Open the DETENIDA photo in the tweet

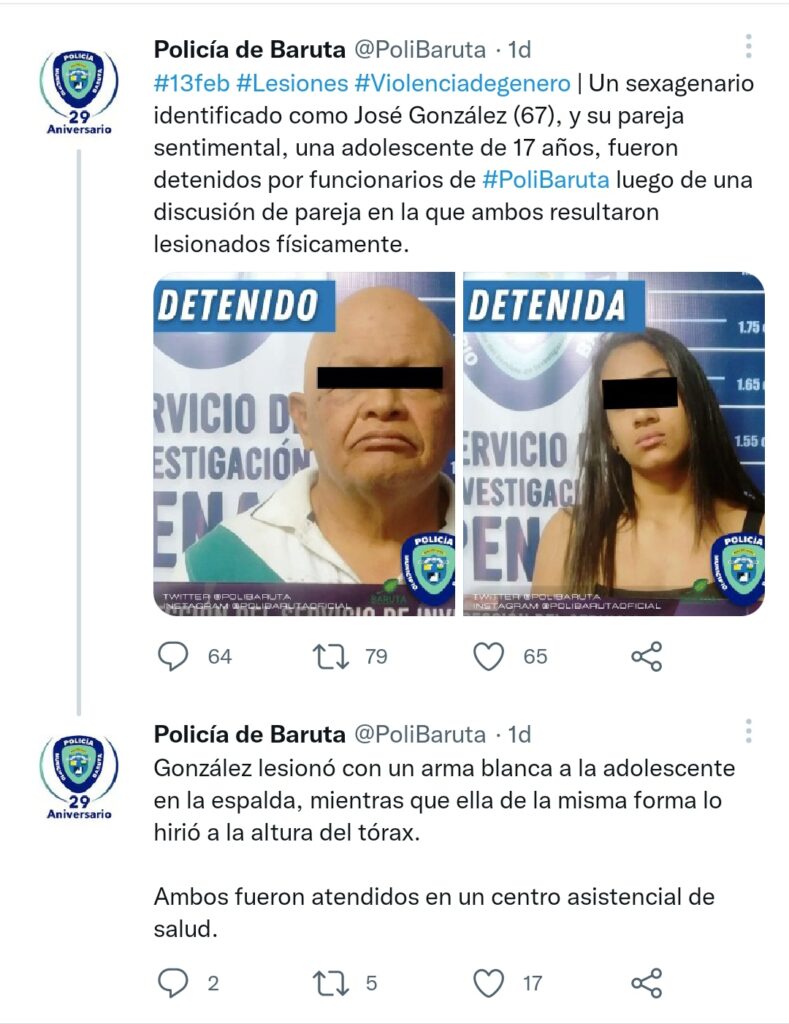tap(613, 443)
